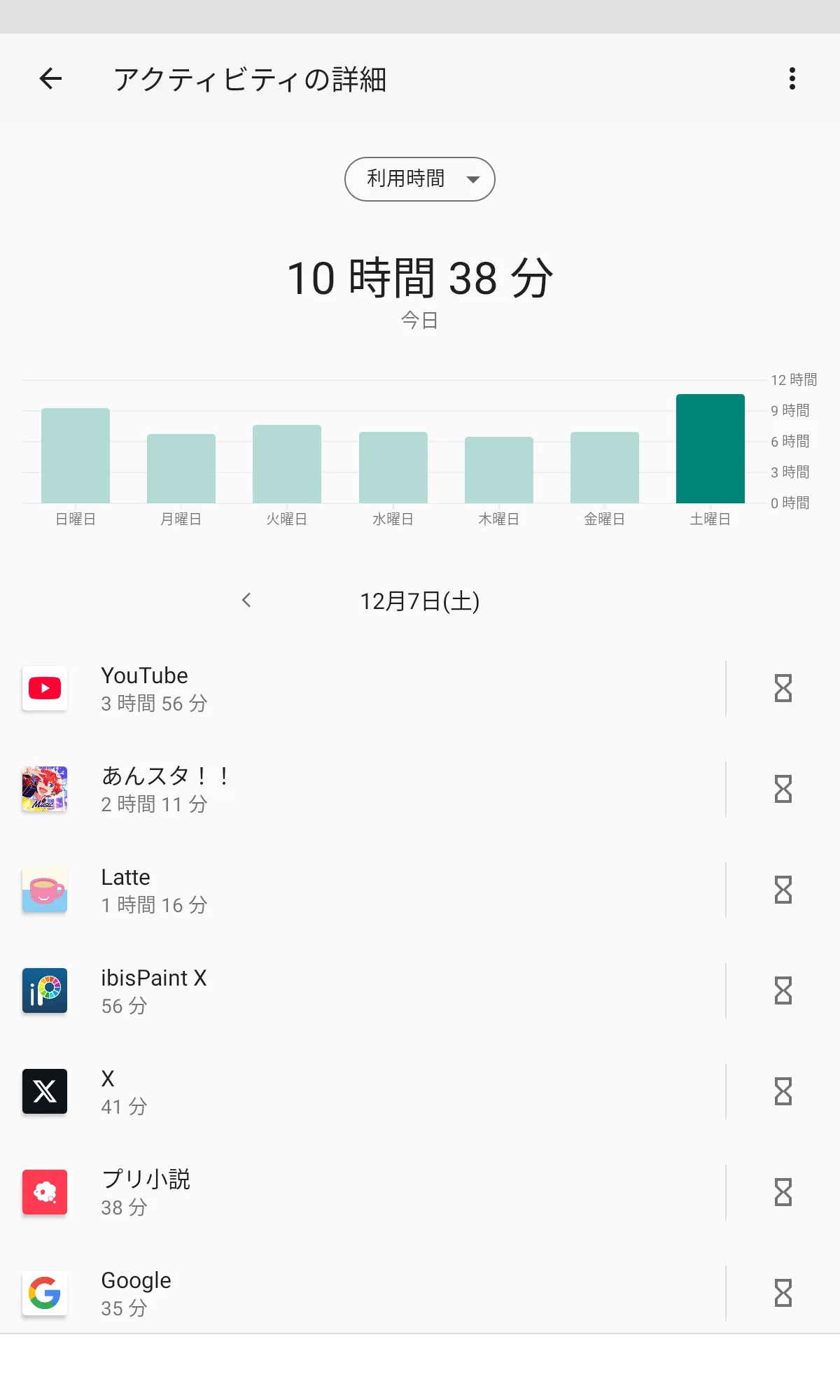Select the 金曜日 bar in chart

coord(604,467)
